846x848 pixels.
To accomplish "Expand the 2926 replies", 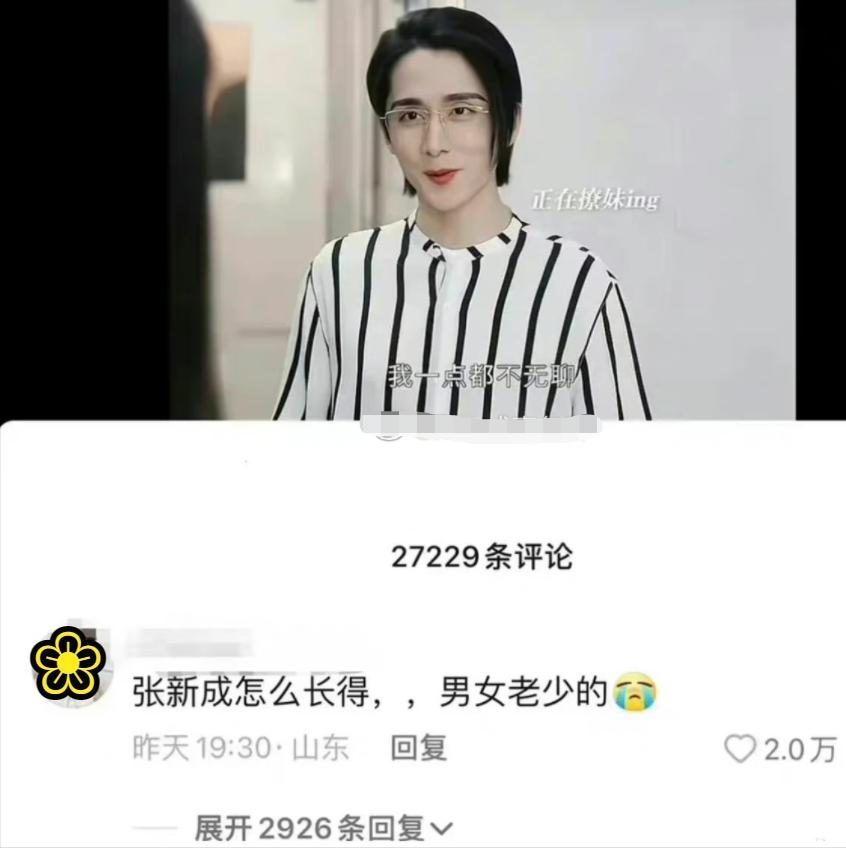I will (324, 828).
